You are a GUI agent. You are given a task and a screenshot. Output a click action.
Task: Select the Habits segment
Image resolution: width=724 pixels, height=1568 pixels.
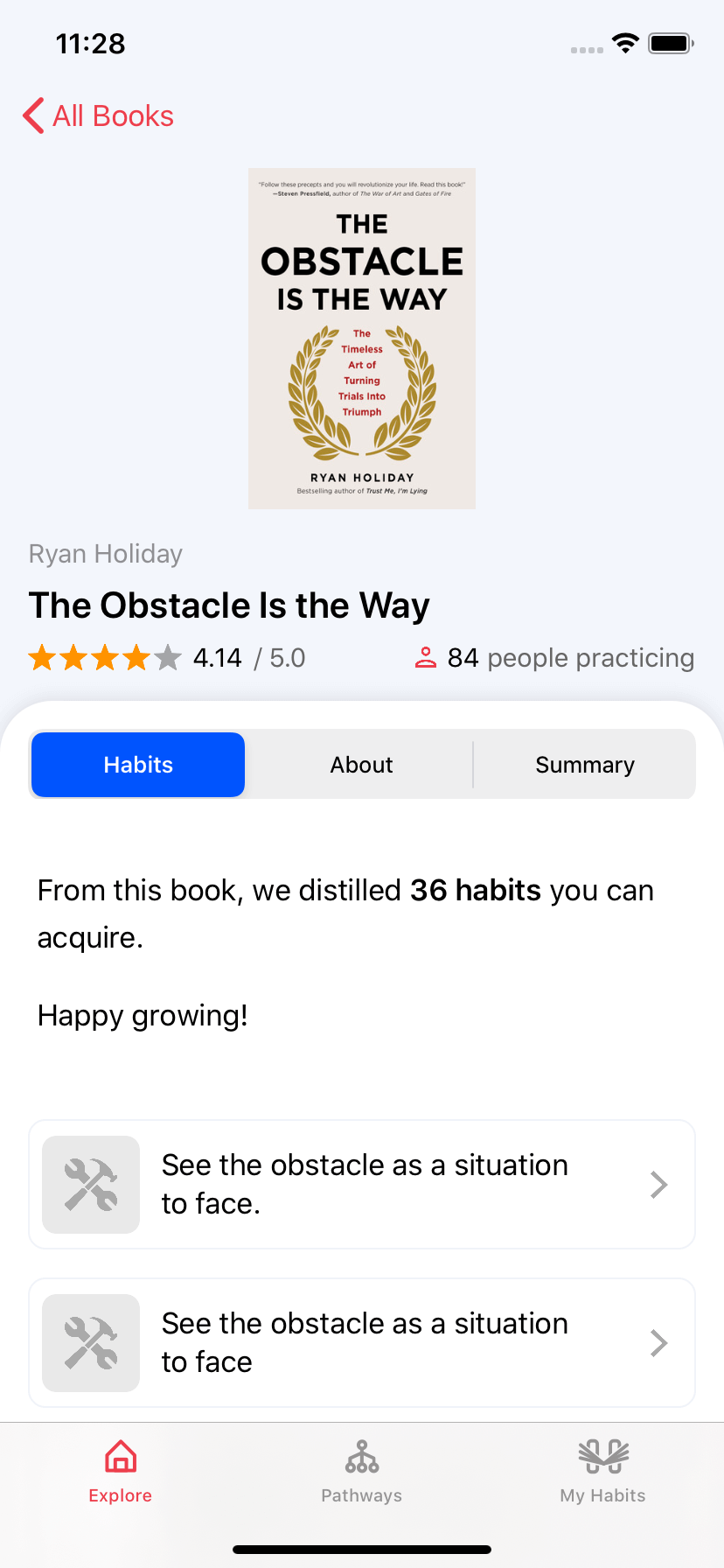click(x=138, y=765)
